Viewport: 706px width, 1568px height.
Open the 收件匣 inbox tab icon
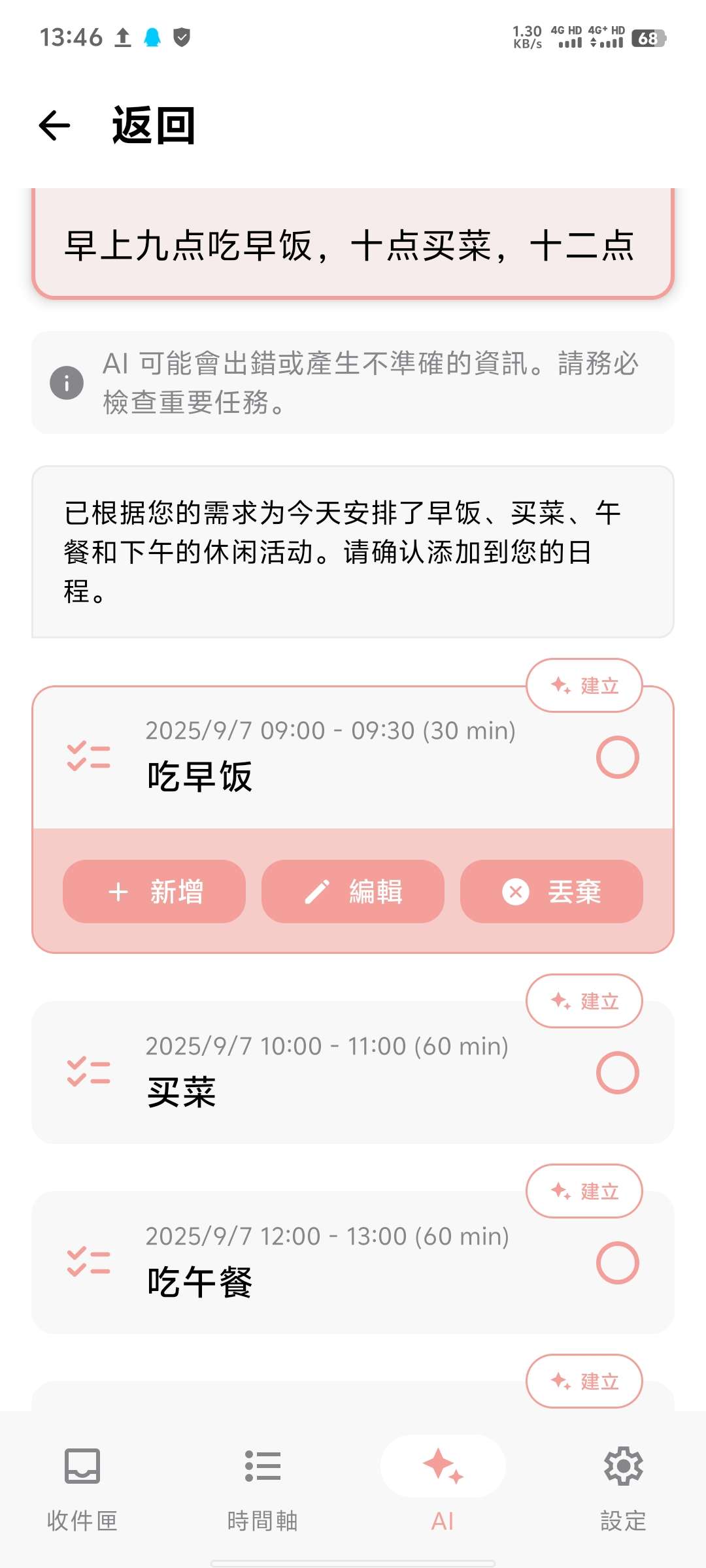(81, 1465)
